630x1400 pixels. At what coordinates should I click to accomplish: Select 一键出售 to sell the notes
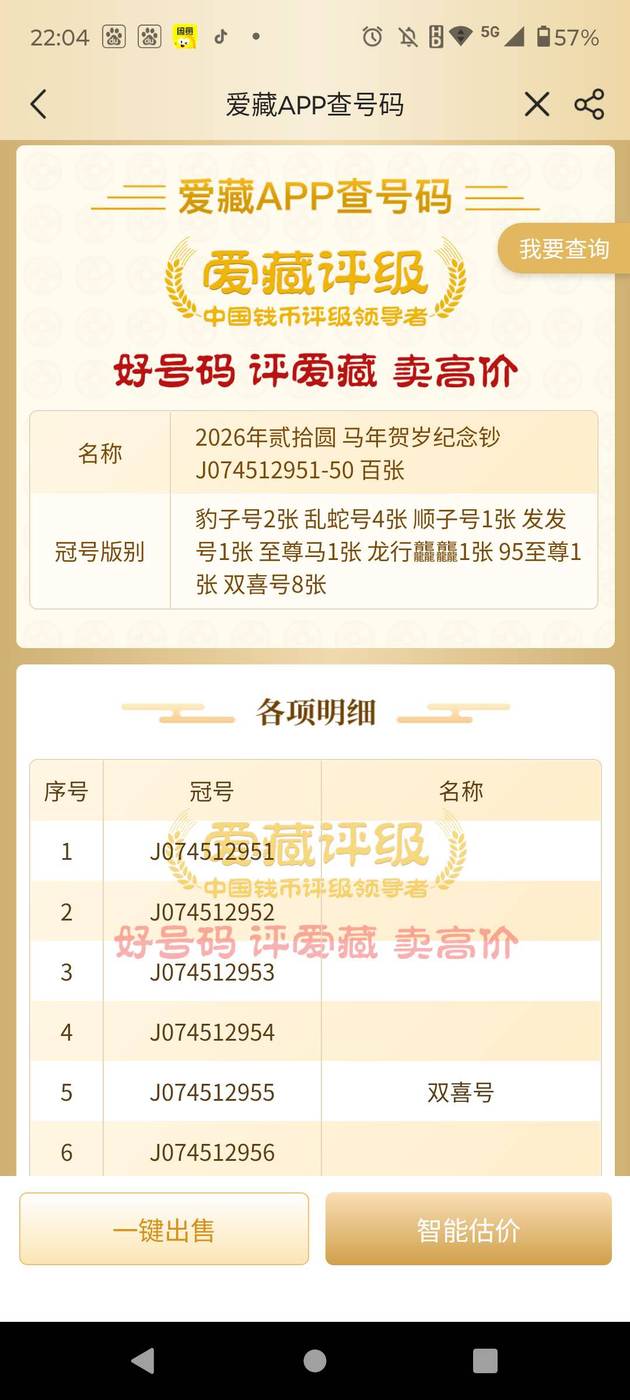point(164,1229)
